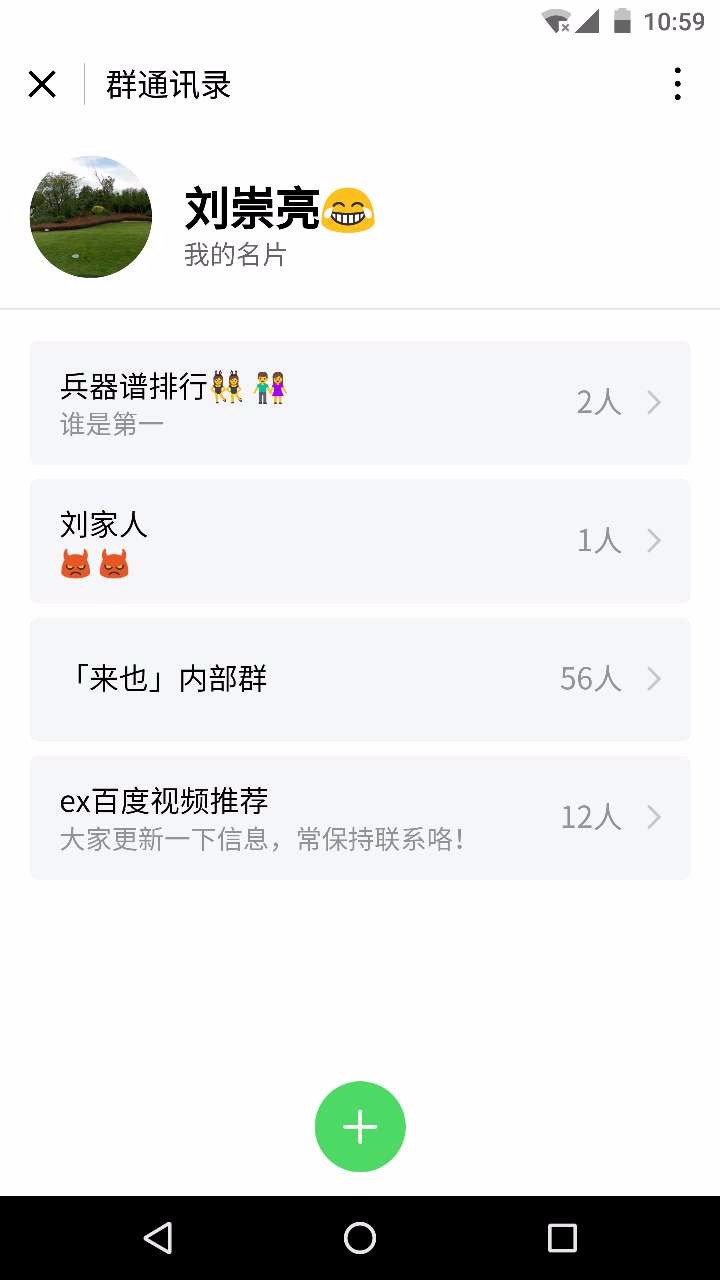Open the 「来也」内部群 group

coord(360,679)
